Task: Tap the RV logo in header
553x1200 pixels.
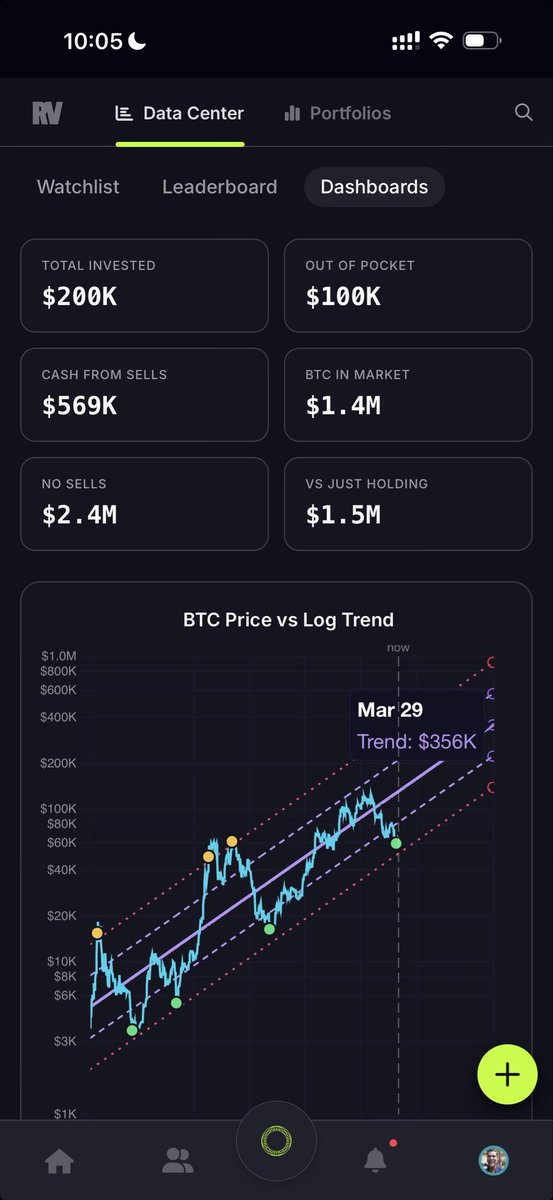Action: (x=47, y=113)
